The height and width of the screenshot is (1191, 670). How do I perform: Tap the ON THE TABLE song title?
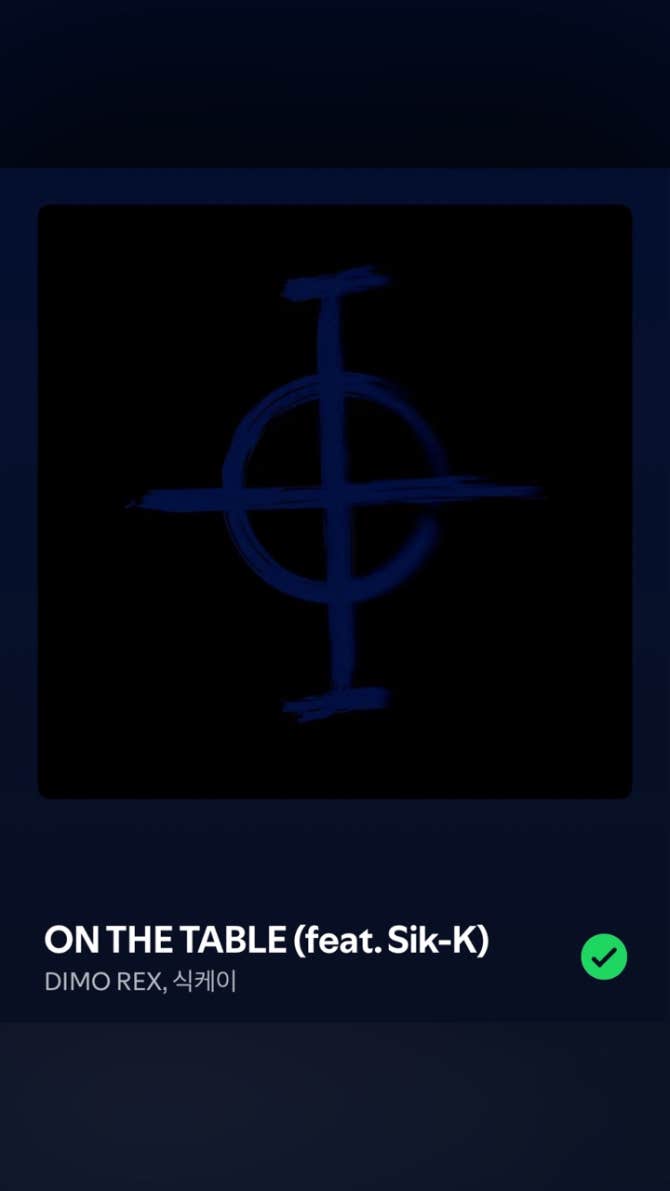[x=266, y=940]
